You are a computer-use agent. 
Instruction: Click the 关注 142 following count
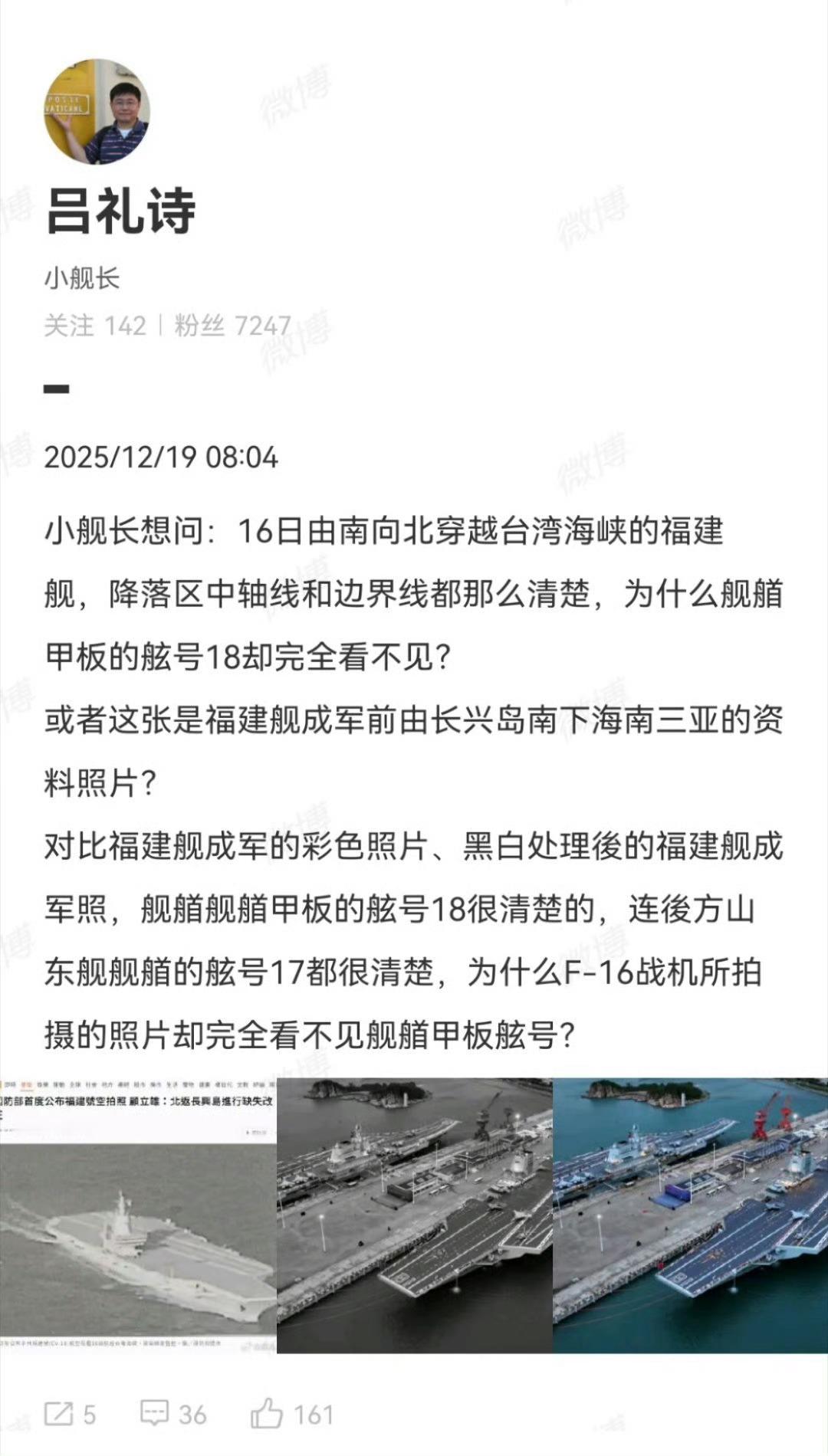point(96,324)
